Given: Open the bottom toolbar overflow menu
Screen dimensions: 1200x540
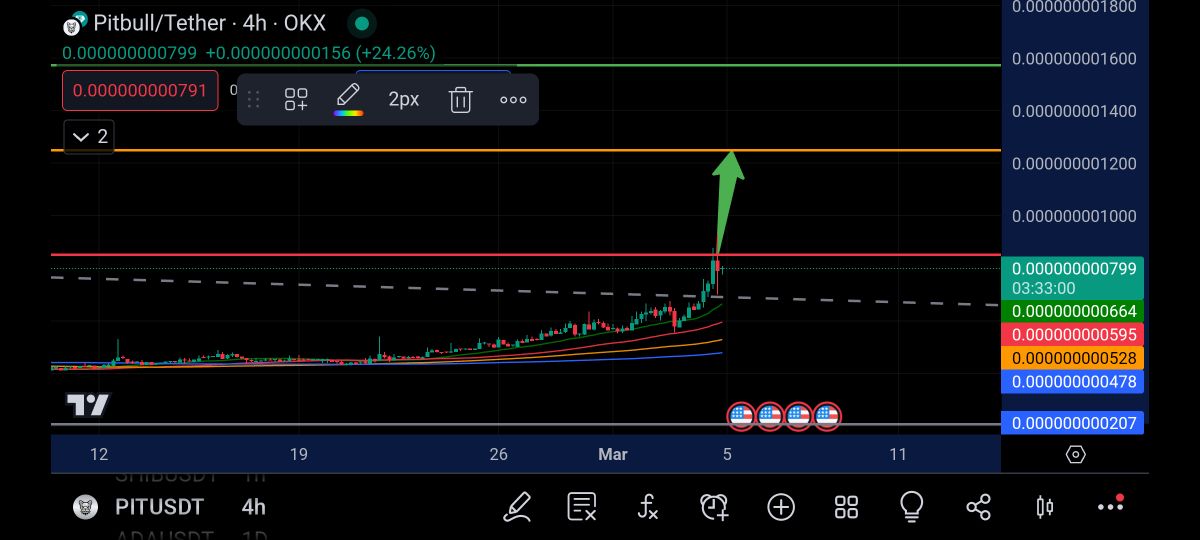Looking at the screenshot, I should (x=1110, y=506).
